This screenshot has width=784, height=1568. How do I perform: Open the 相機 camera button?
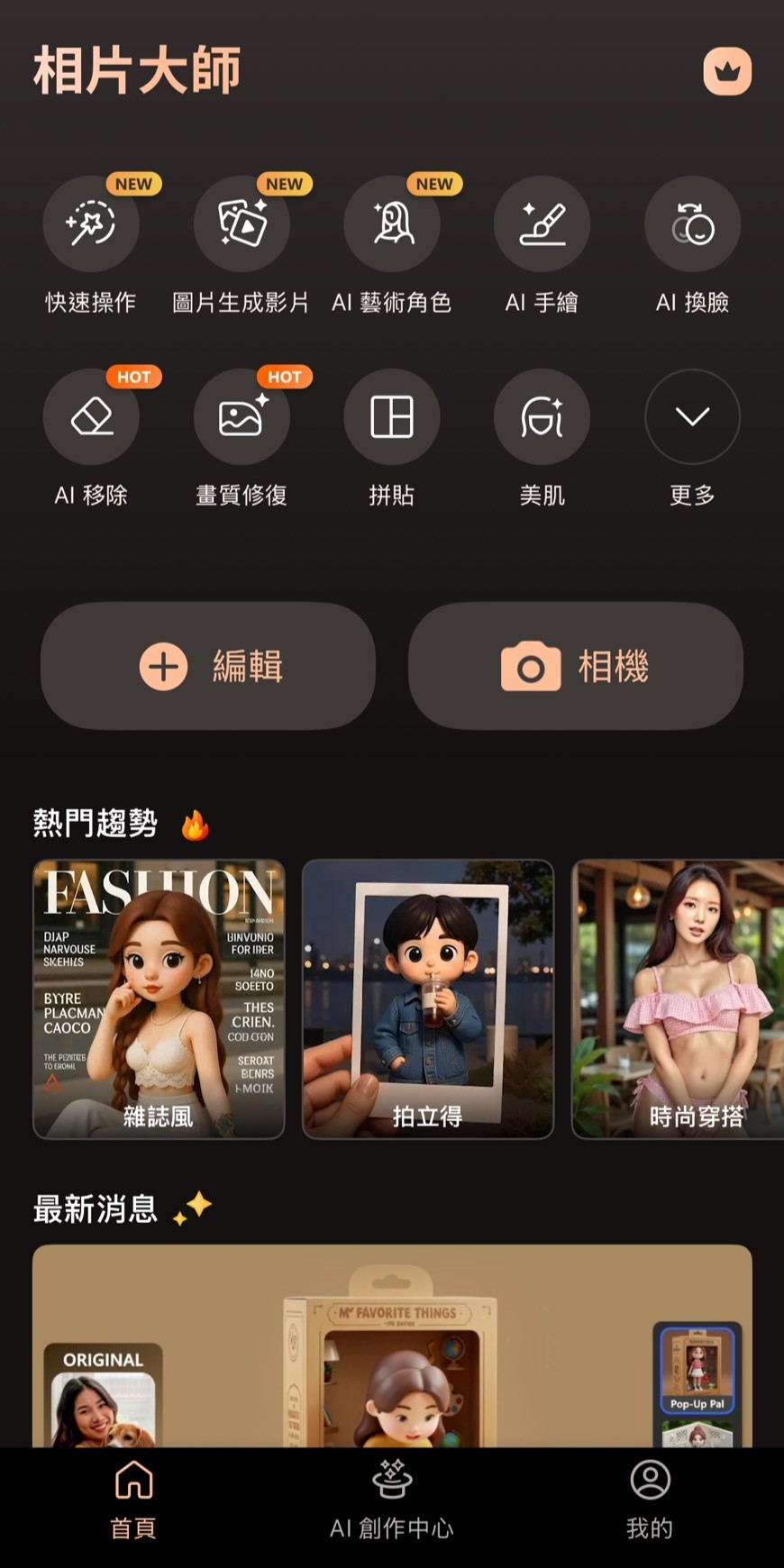(576, 665)
